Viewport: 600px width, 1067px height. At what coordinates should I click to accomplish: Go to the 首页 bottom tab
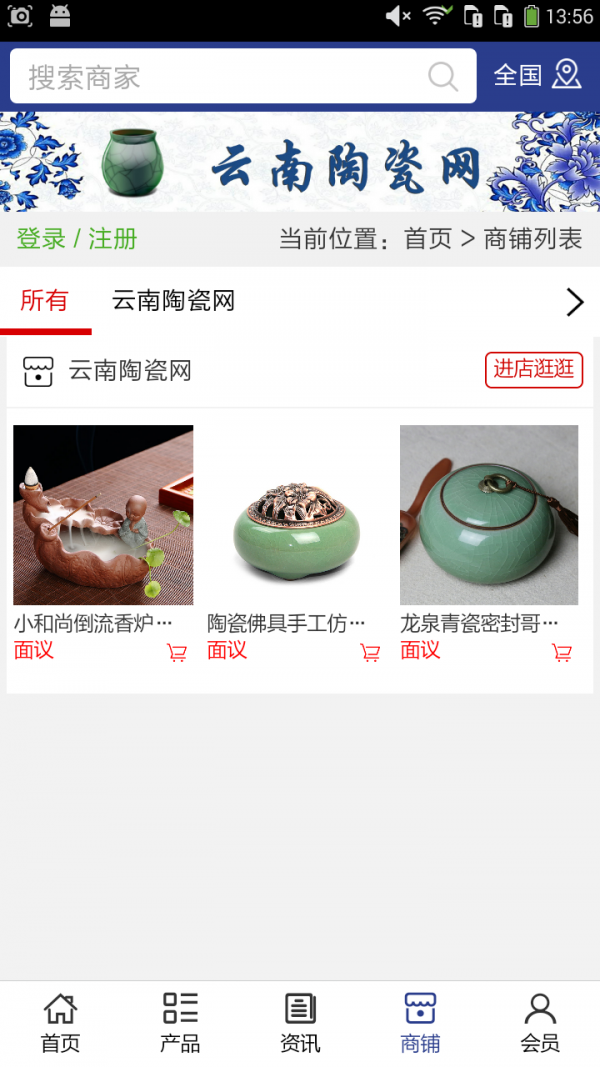60,1023
